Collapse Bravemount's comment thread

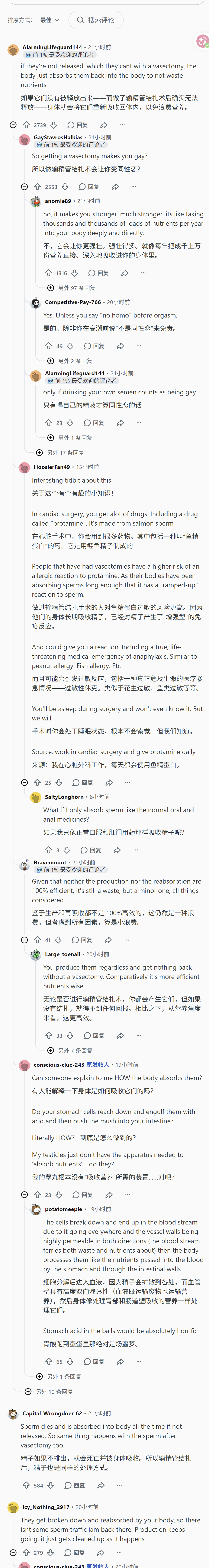[x=24, y=940]
